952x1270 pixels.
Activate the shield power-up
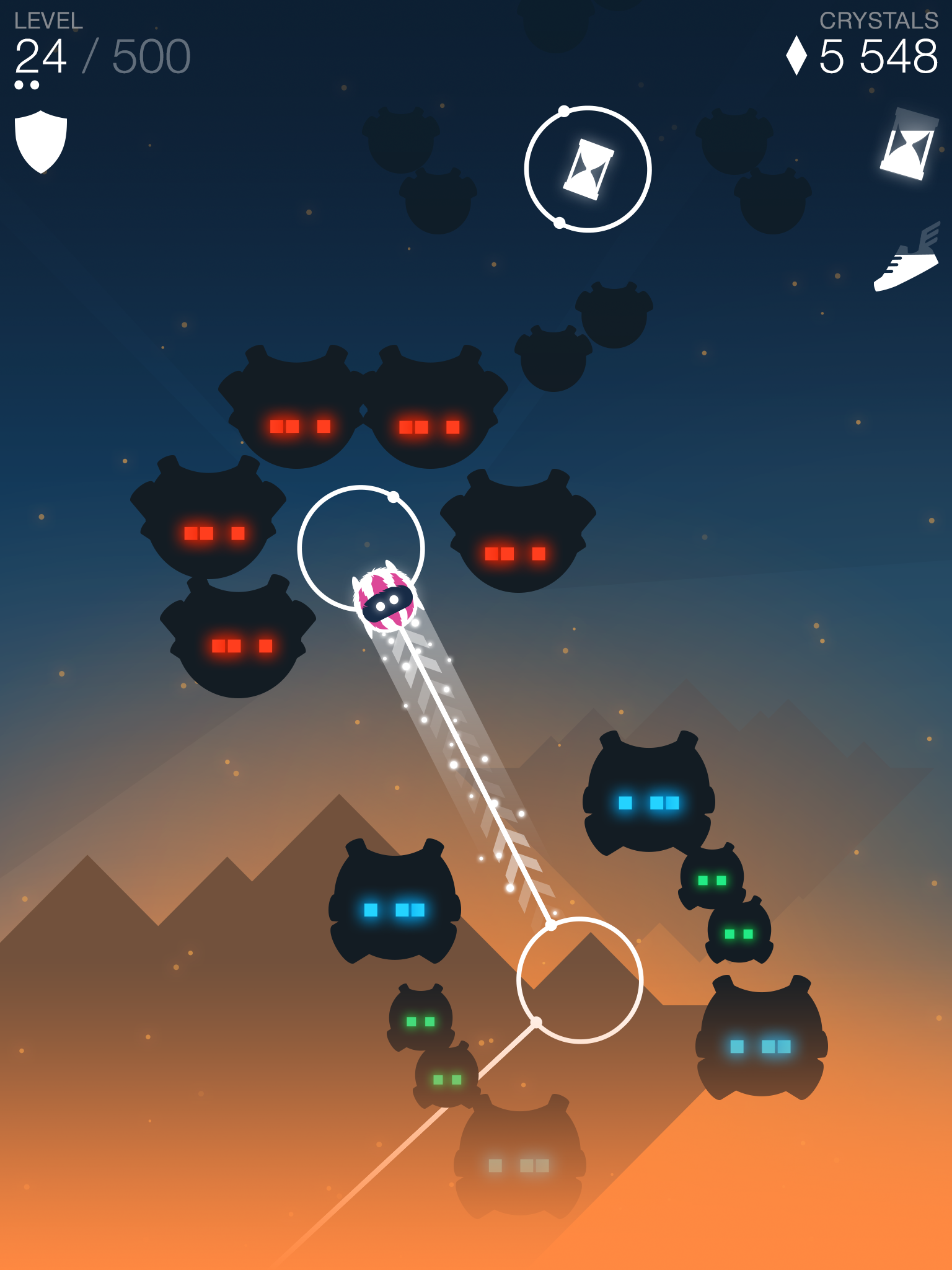point(41,141)
